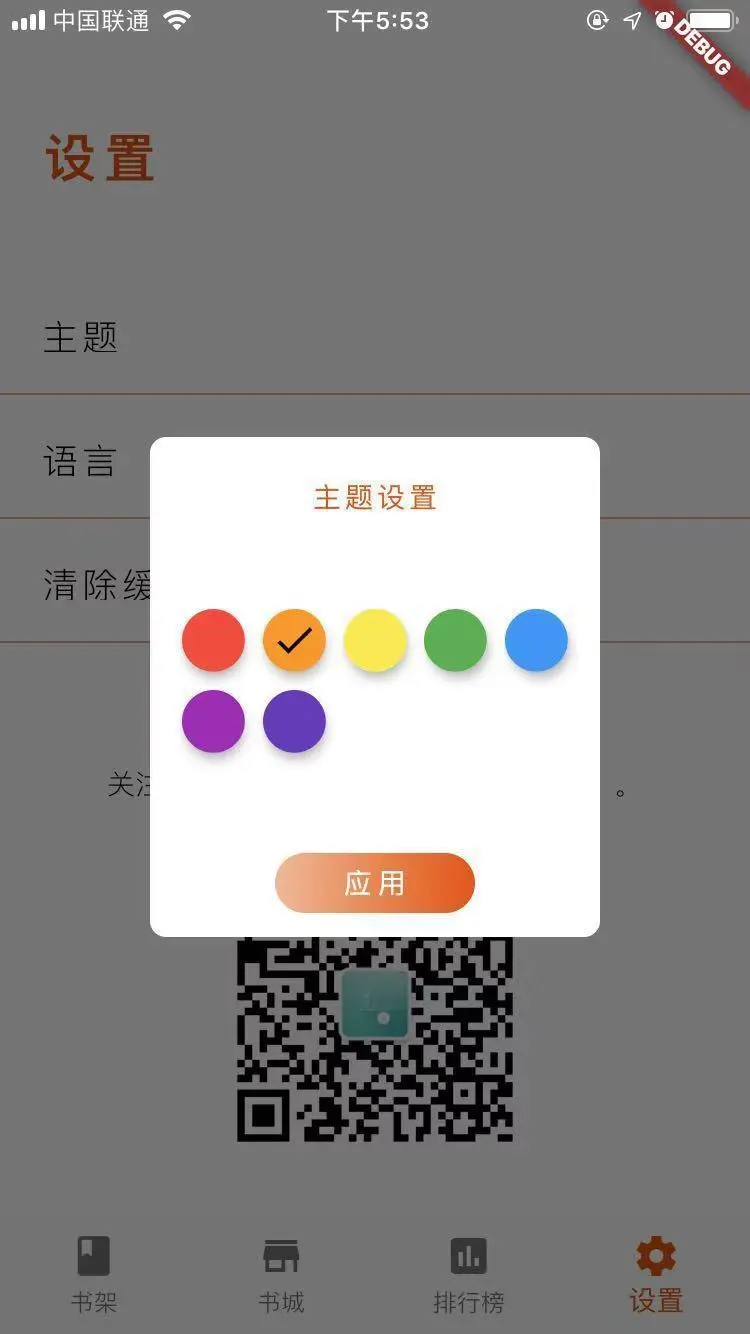Open the 设置 tab

(x=656, y=1274)
